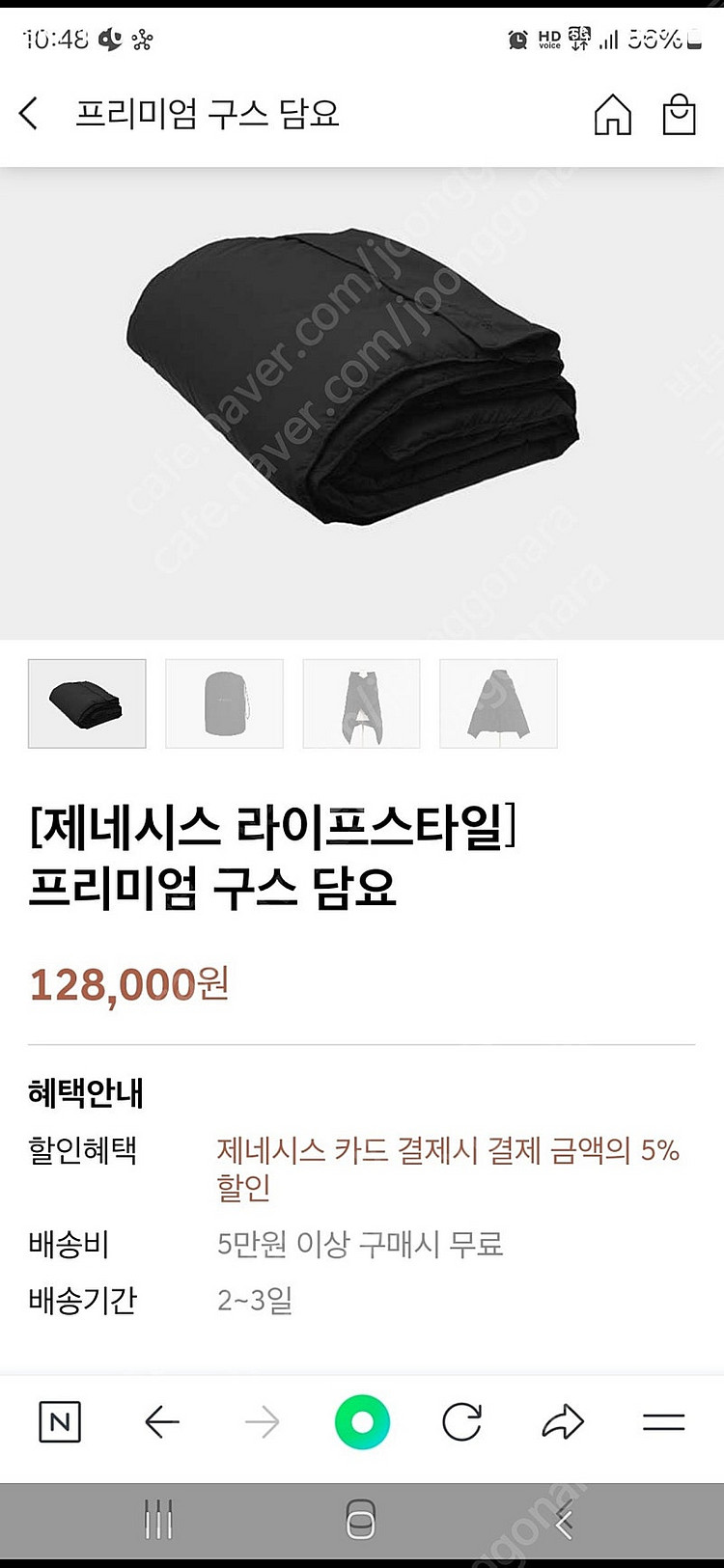Viewport: 724px width, 1568px height.
Task: Open the browser menu lines icon
Action: (663, 1421)
